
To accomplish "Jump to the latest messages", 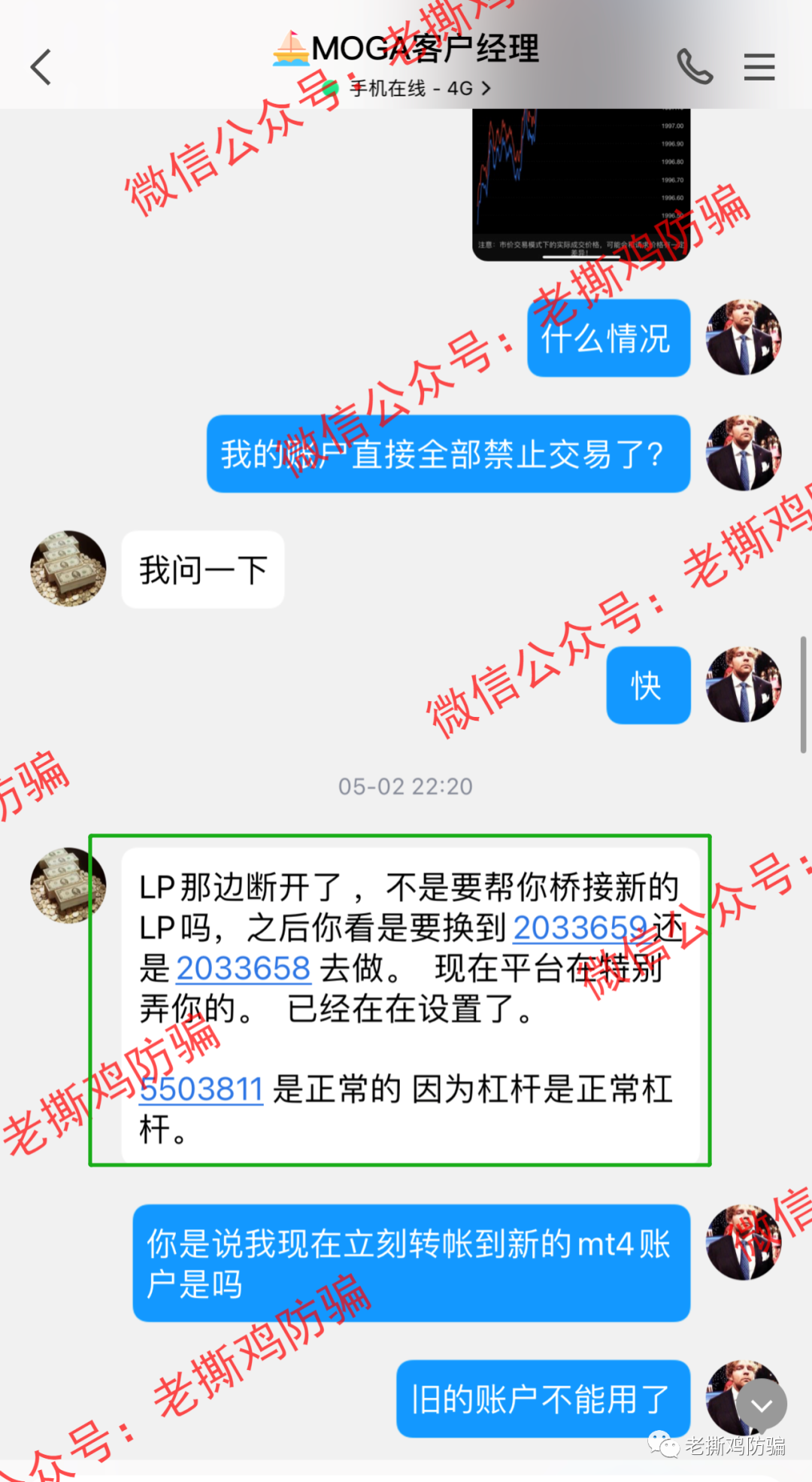I will coord(761,1405).
